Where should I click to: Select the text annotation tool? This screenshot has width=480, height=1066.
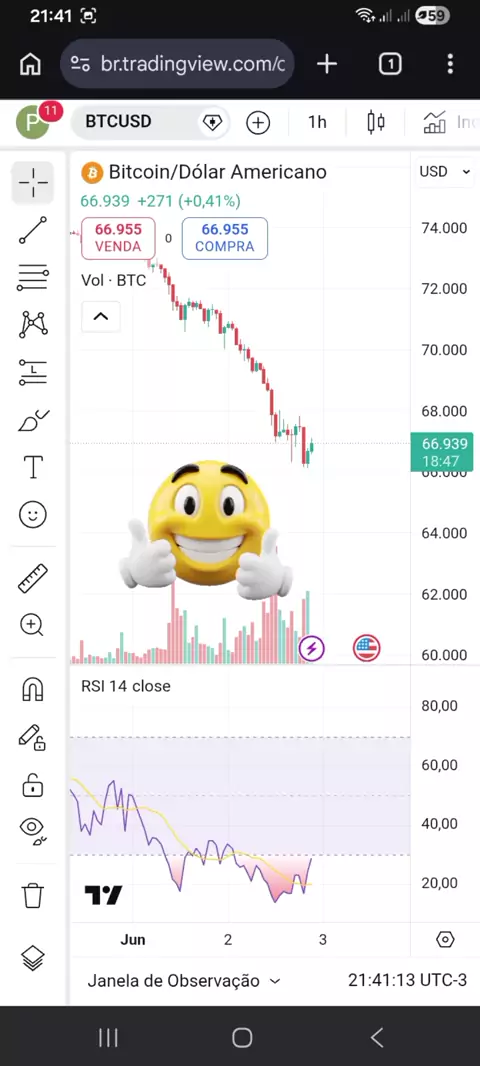(33, 468)
